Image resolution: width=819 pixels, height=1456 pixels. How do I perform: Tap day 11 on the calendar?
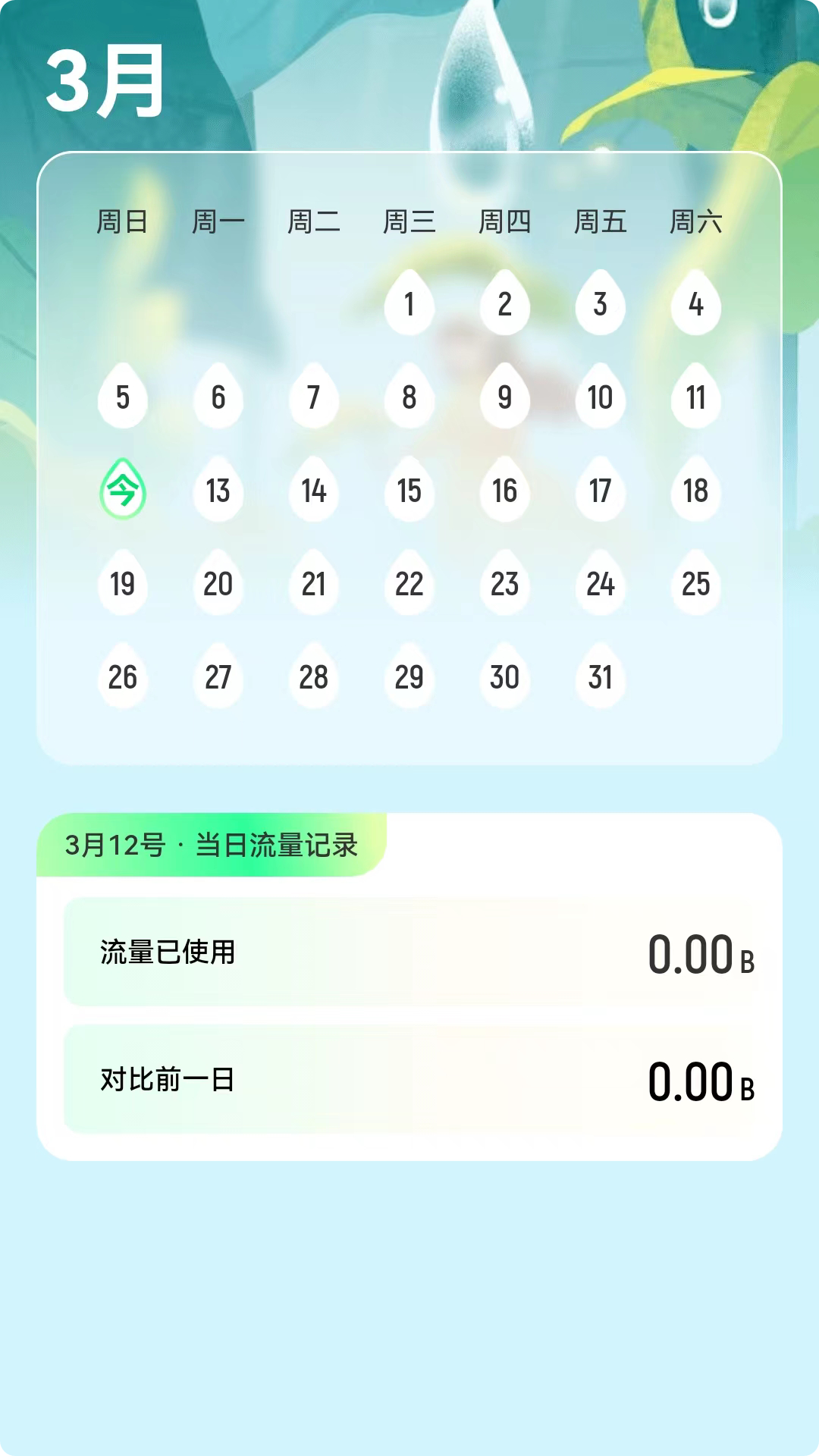point(696,397)
